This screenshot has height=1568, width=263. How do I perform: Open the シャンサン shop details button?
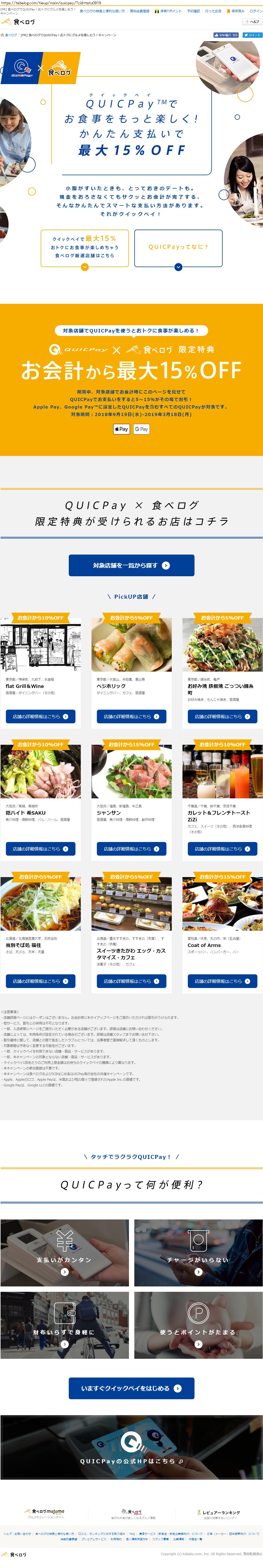(131, 848)
